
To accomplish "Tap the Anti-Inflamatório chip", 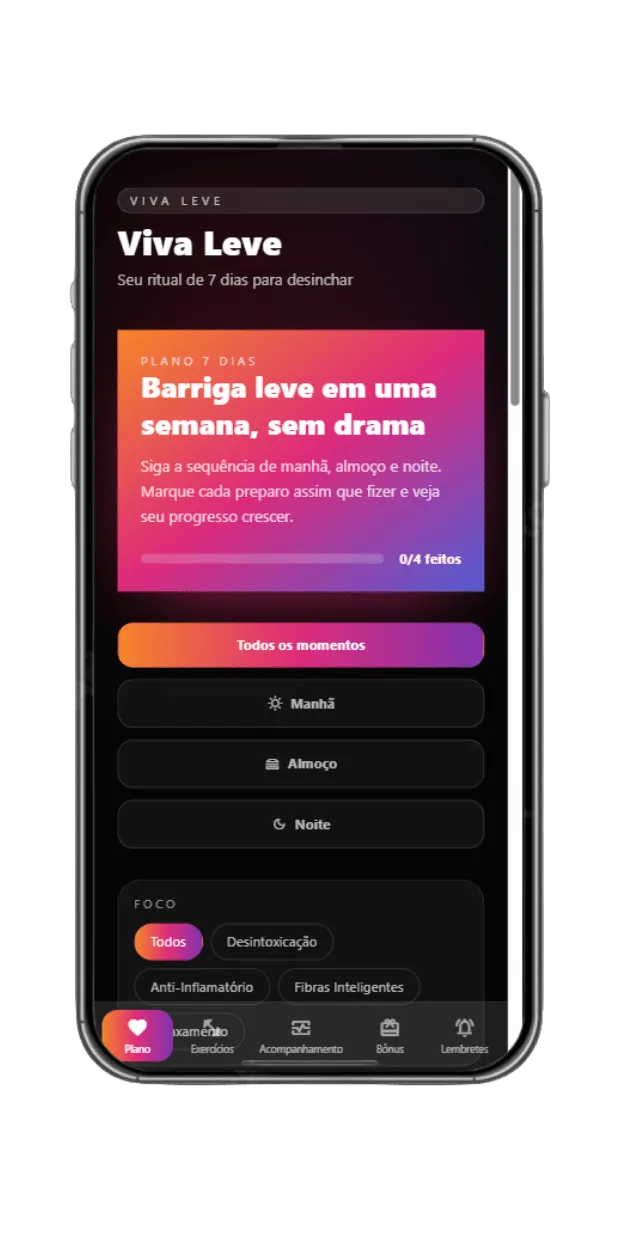I will point(202,987).
